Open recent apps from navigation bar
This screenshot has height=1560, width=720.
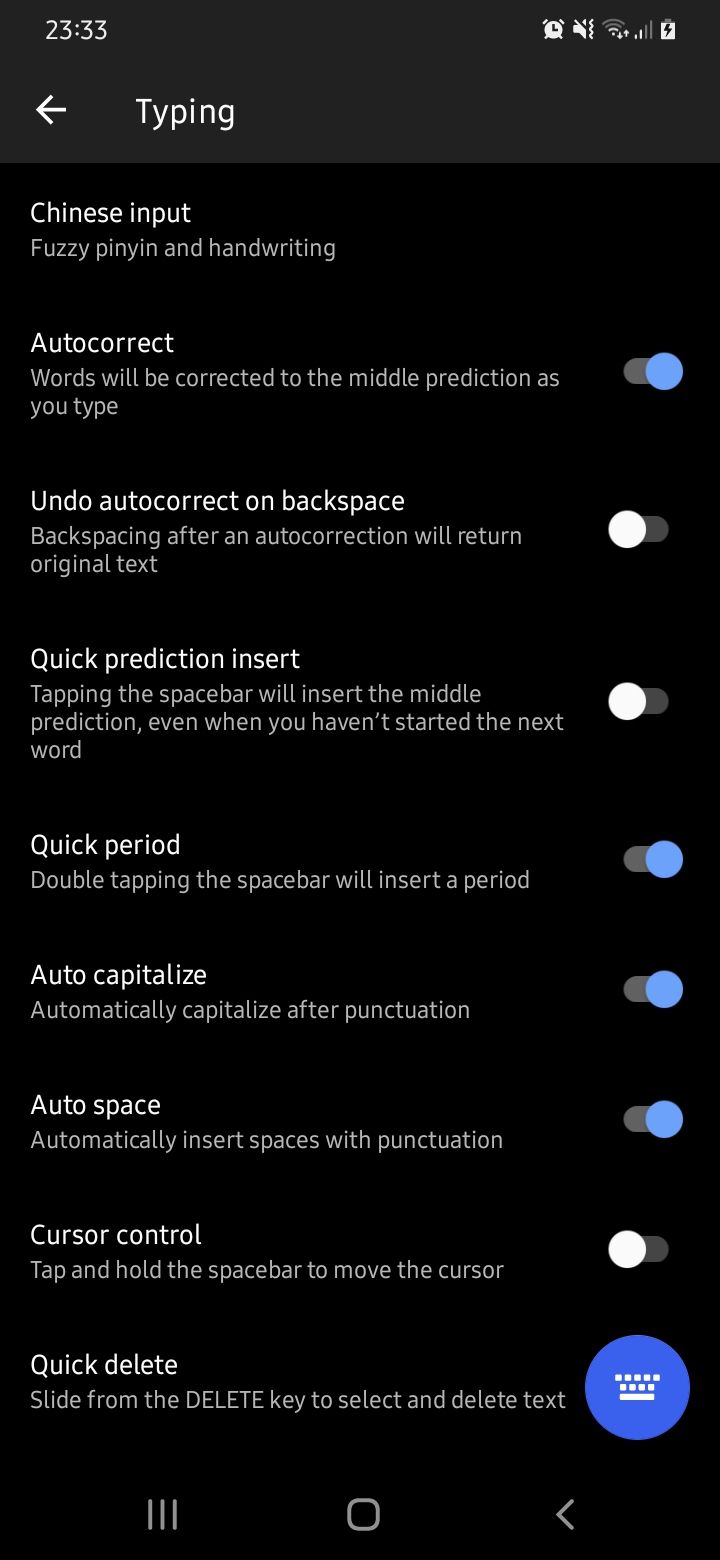[x=162, y=1514]
